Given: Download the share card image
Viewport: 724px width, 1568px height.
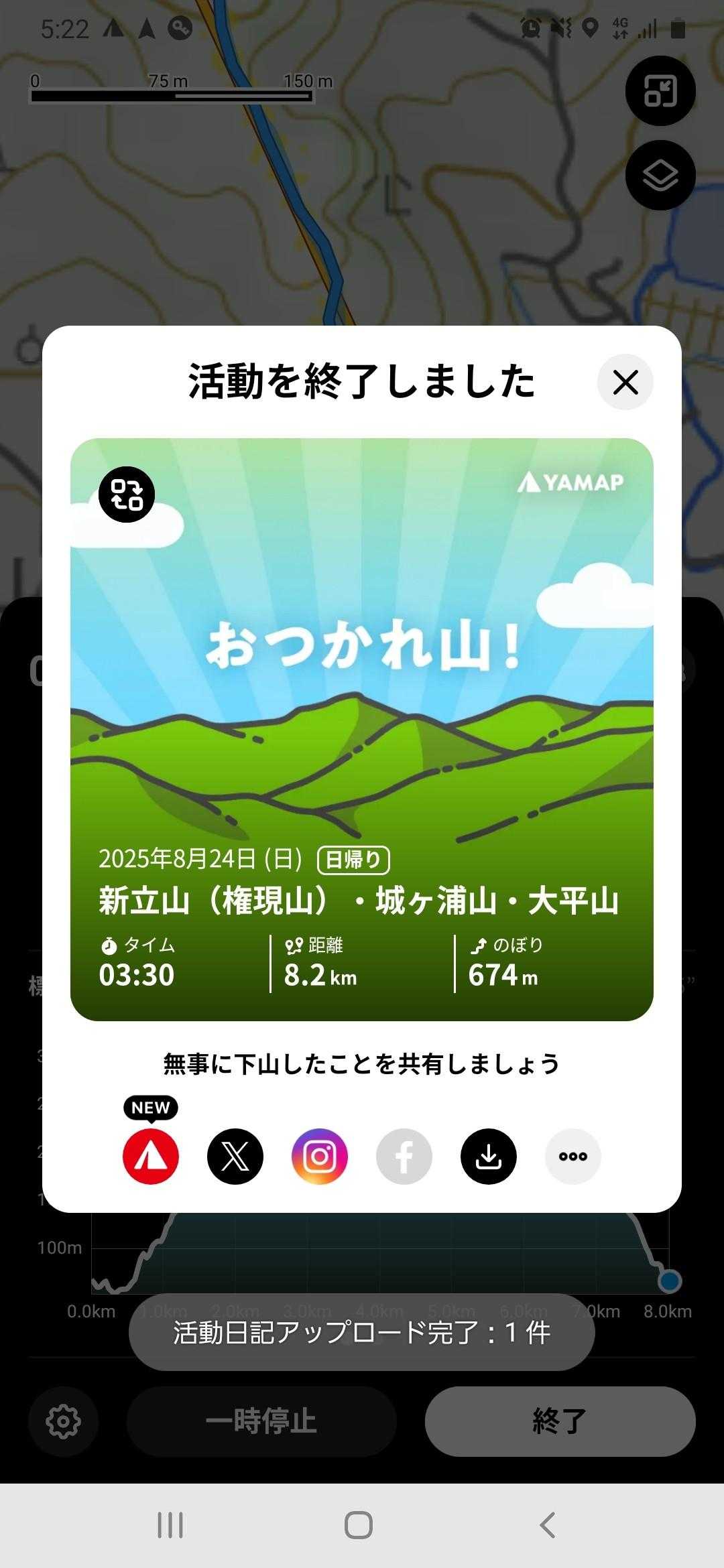Looking at the screenshot, I should click(489, 1157).
